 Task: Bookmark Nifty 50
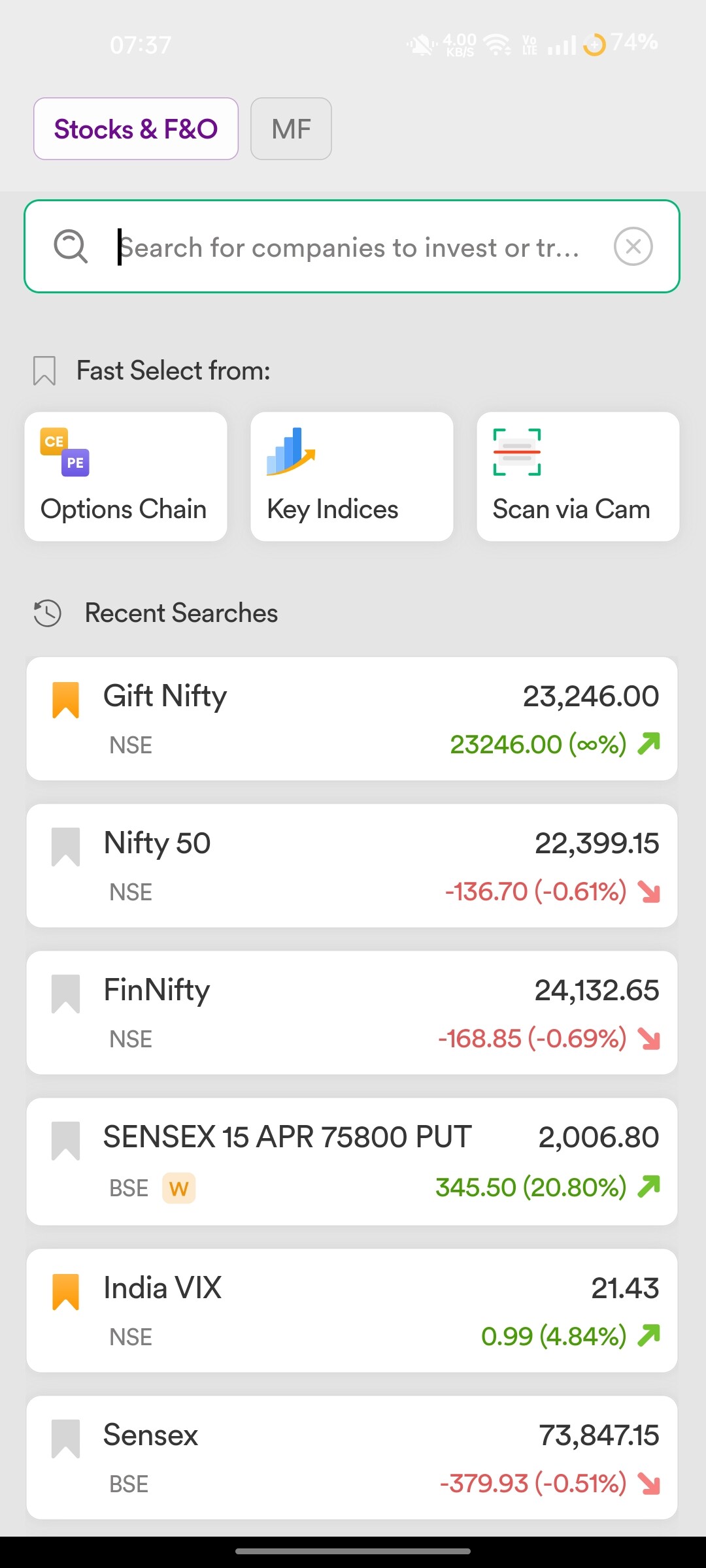coord(65,847)
